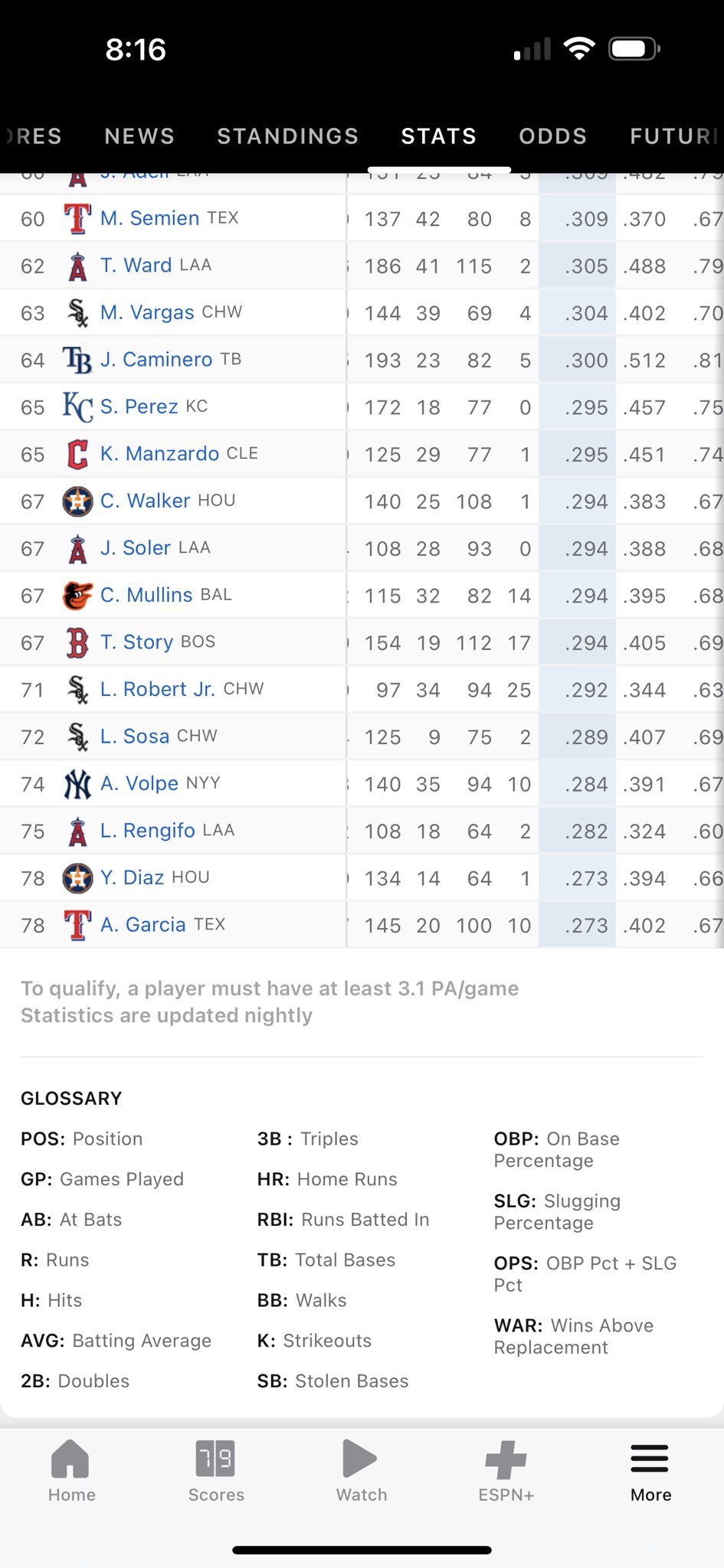Viewport: 724px width, 1568px height.
Task: View A. Garcia's player profile
Action: (143, 924)
